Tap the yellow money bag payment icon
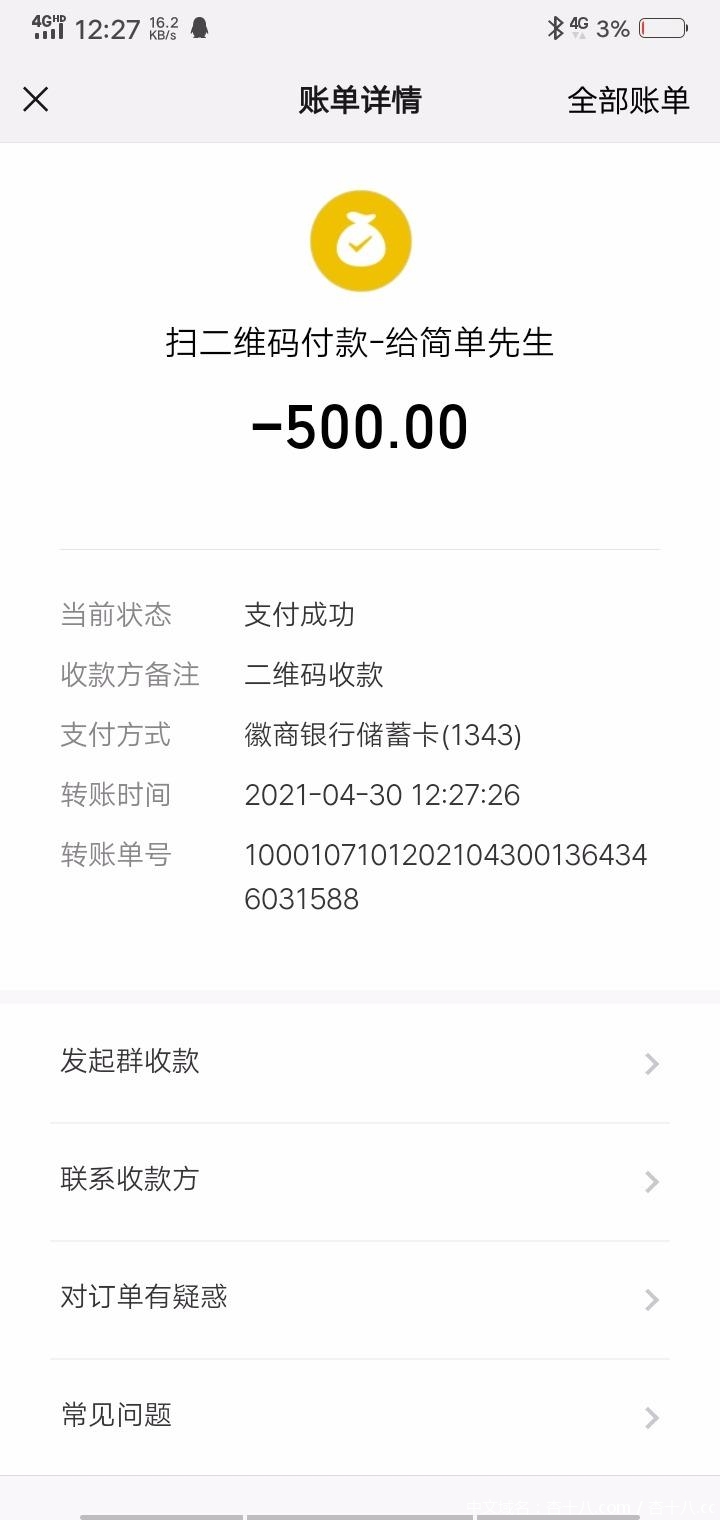 tap(360, 240)
